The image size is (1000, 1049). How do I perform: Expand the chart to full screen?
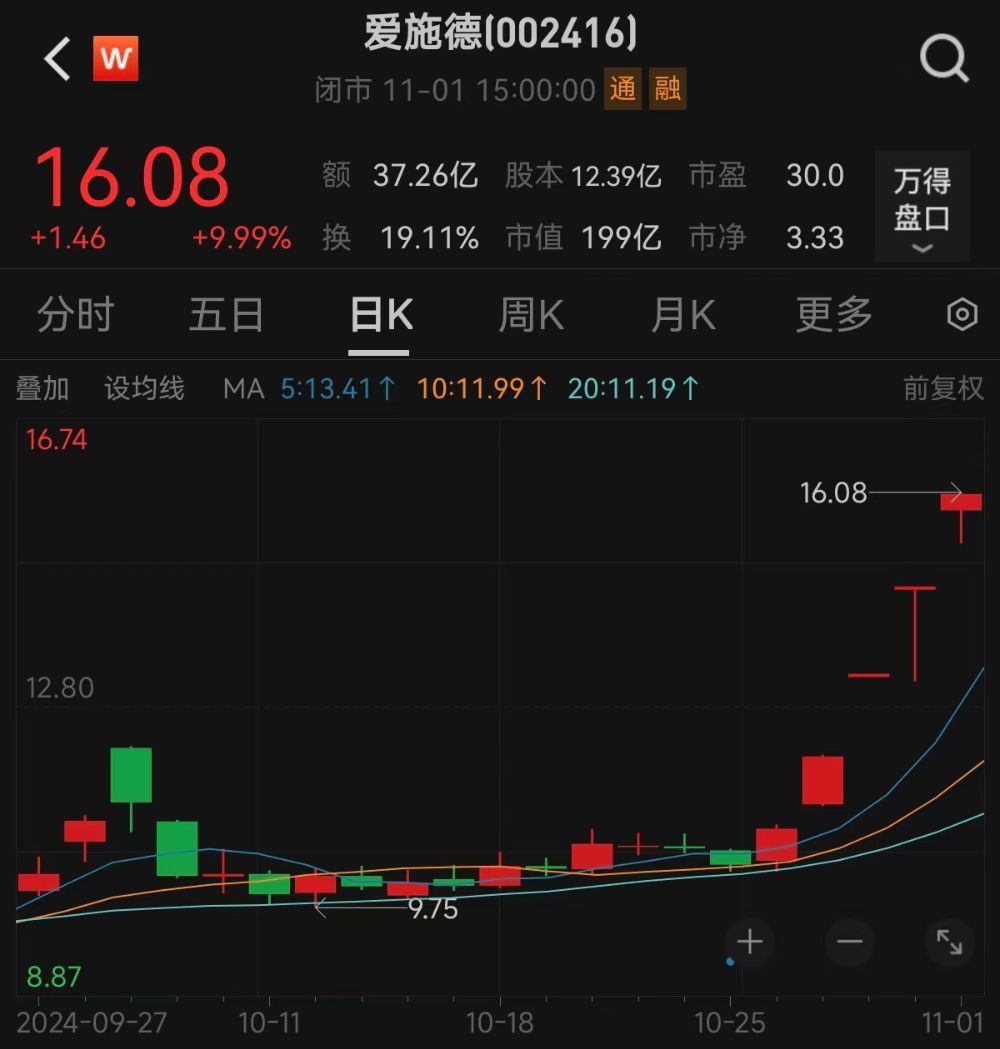pos(948,942)
